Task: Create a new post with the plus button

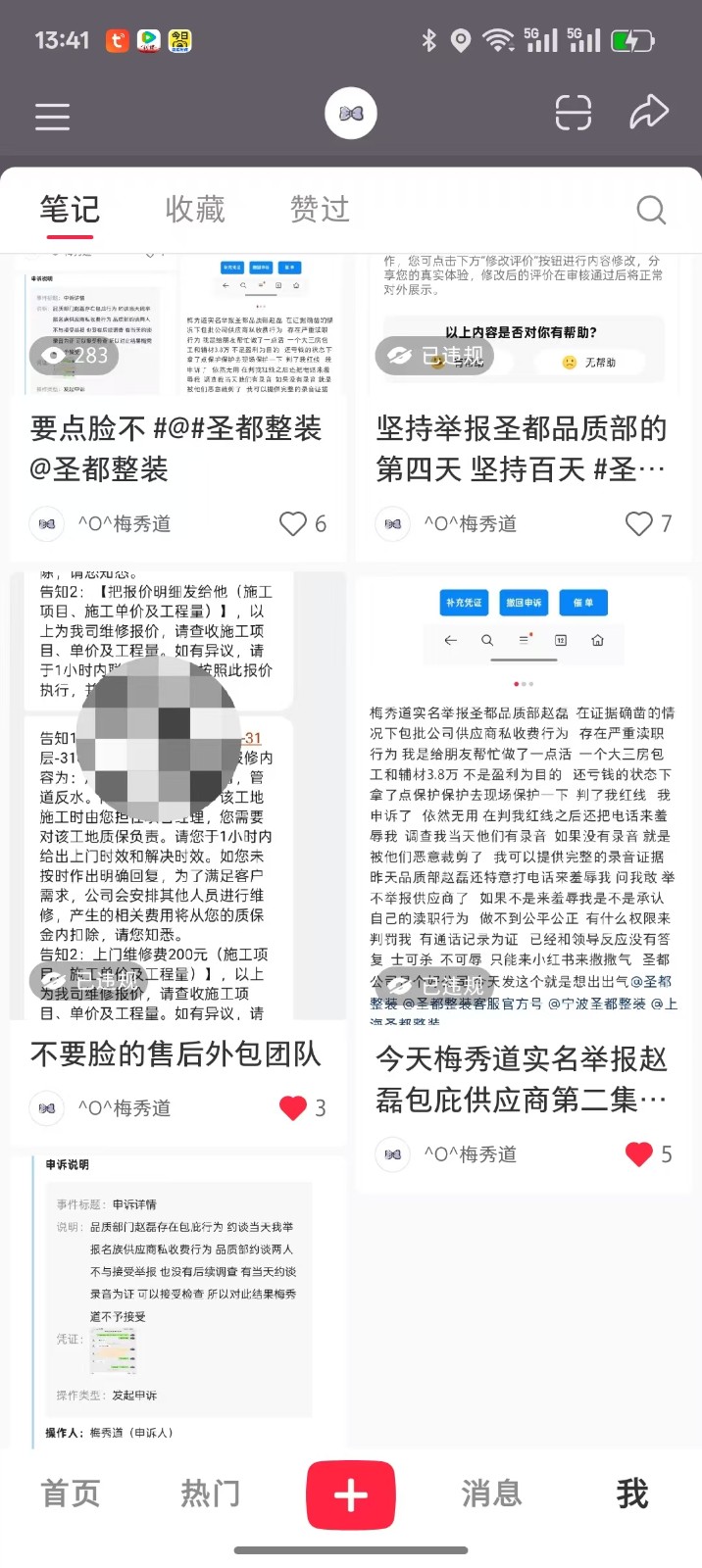Action: pyautogui.click(x=351, y=1495)
